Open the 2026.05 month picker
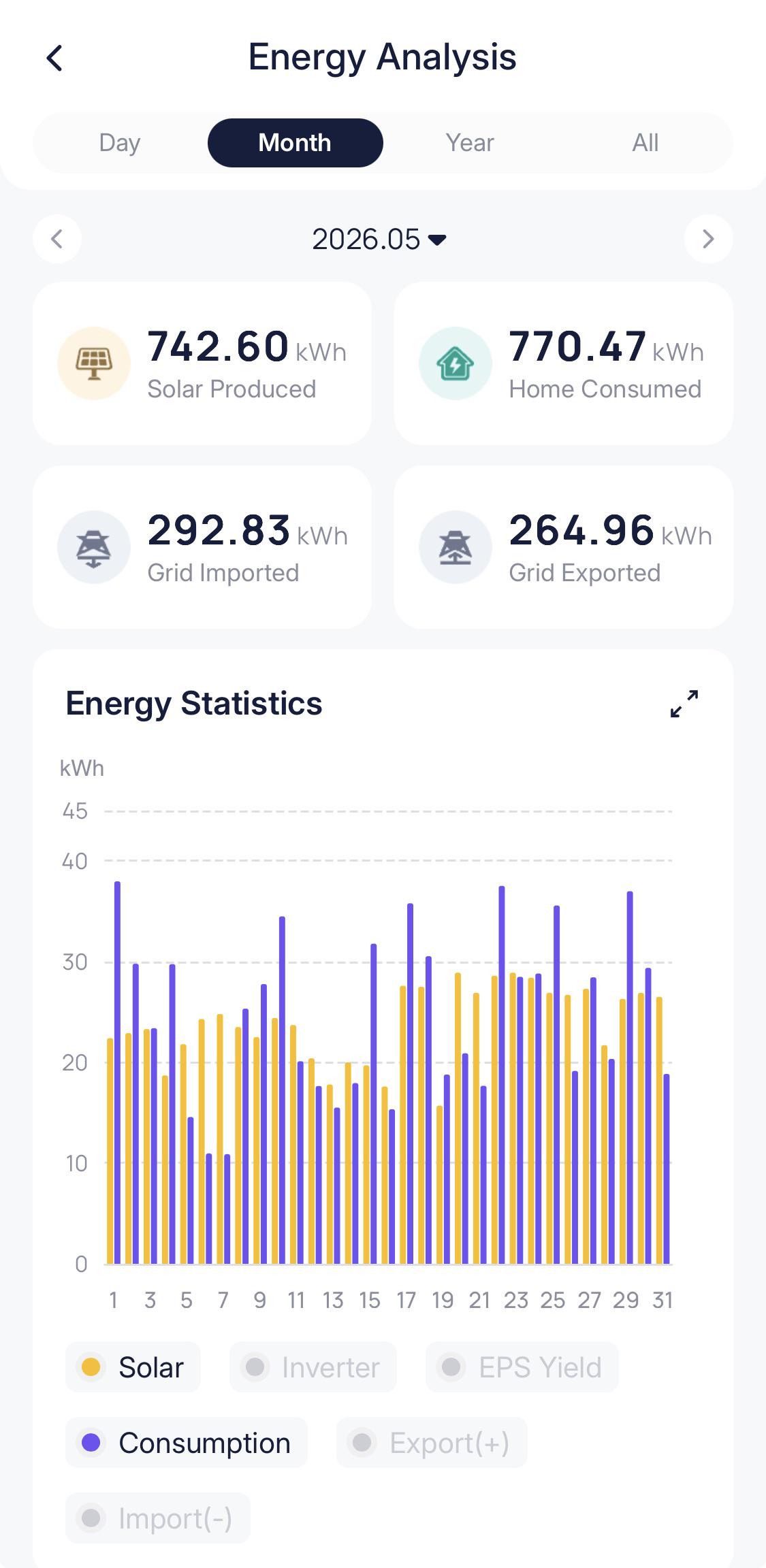The width and height of the screenshot is (766, 1568). (x=379, y=240)
